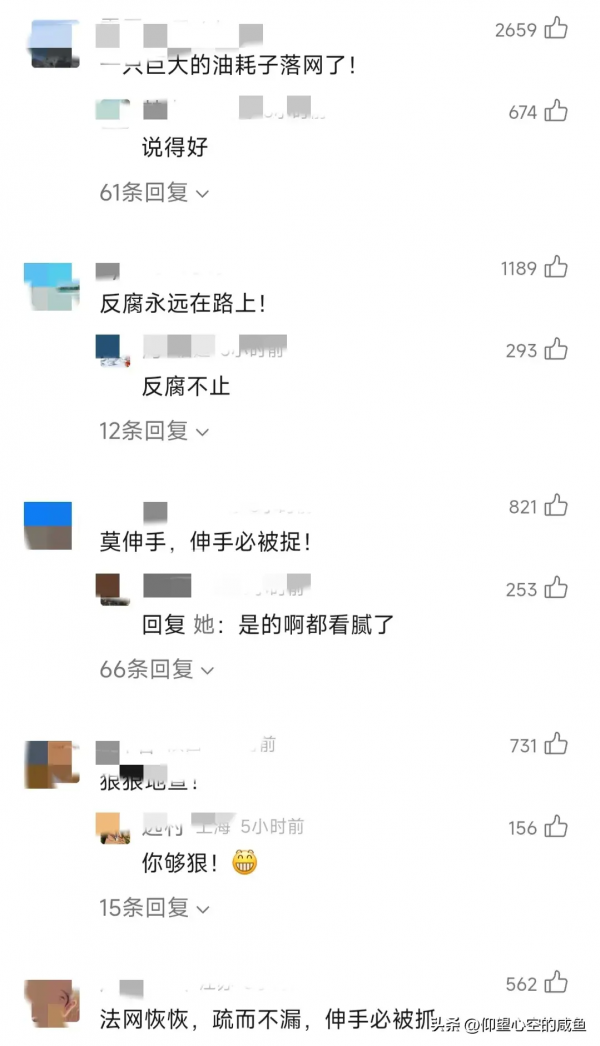
Task: Like the reply 你够狠
Action: tap(556, 827)
